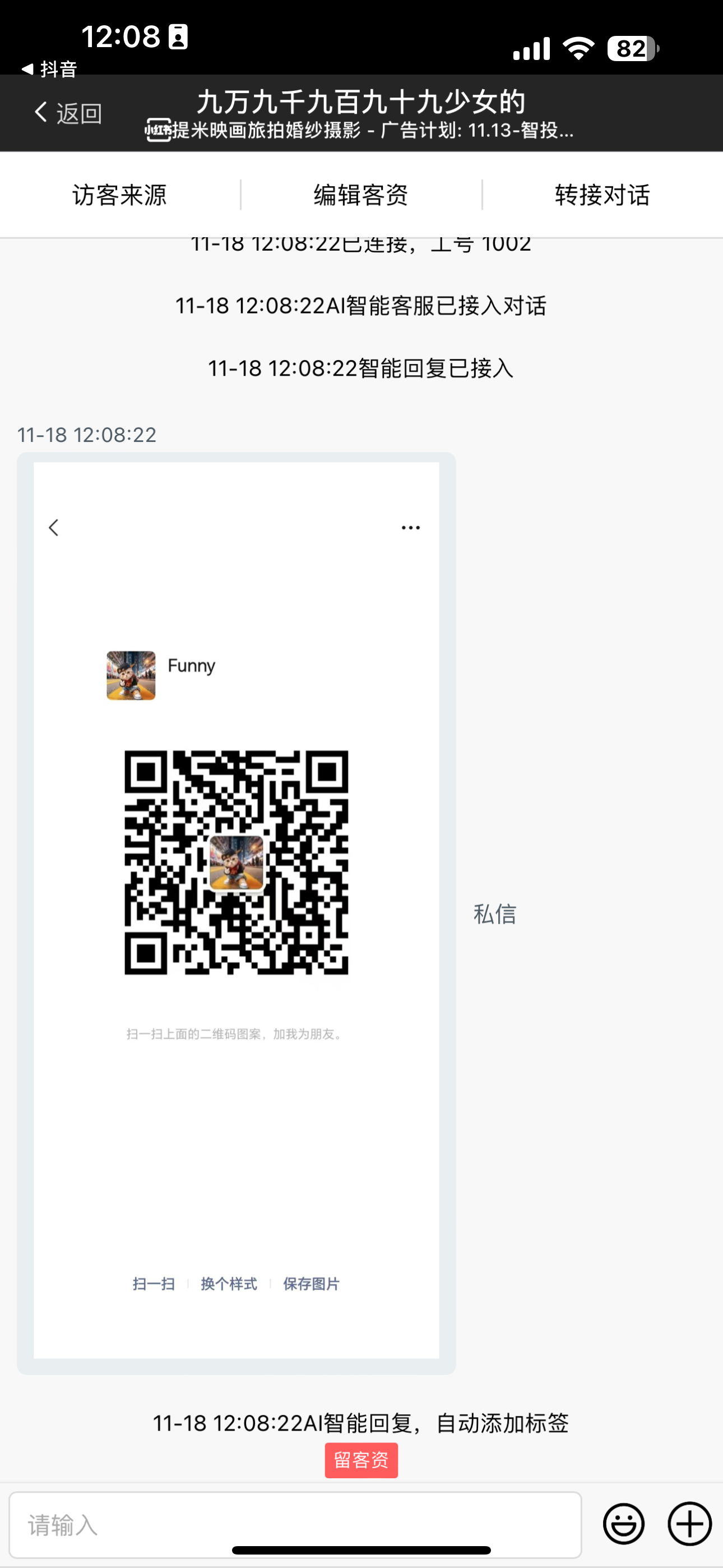
Task: Open the plus attachment menu
Action: pyautogui.click(x=689, y=1524)
